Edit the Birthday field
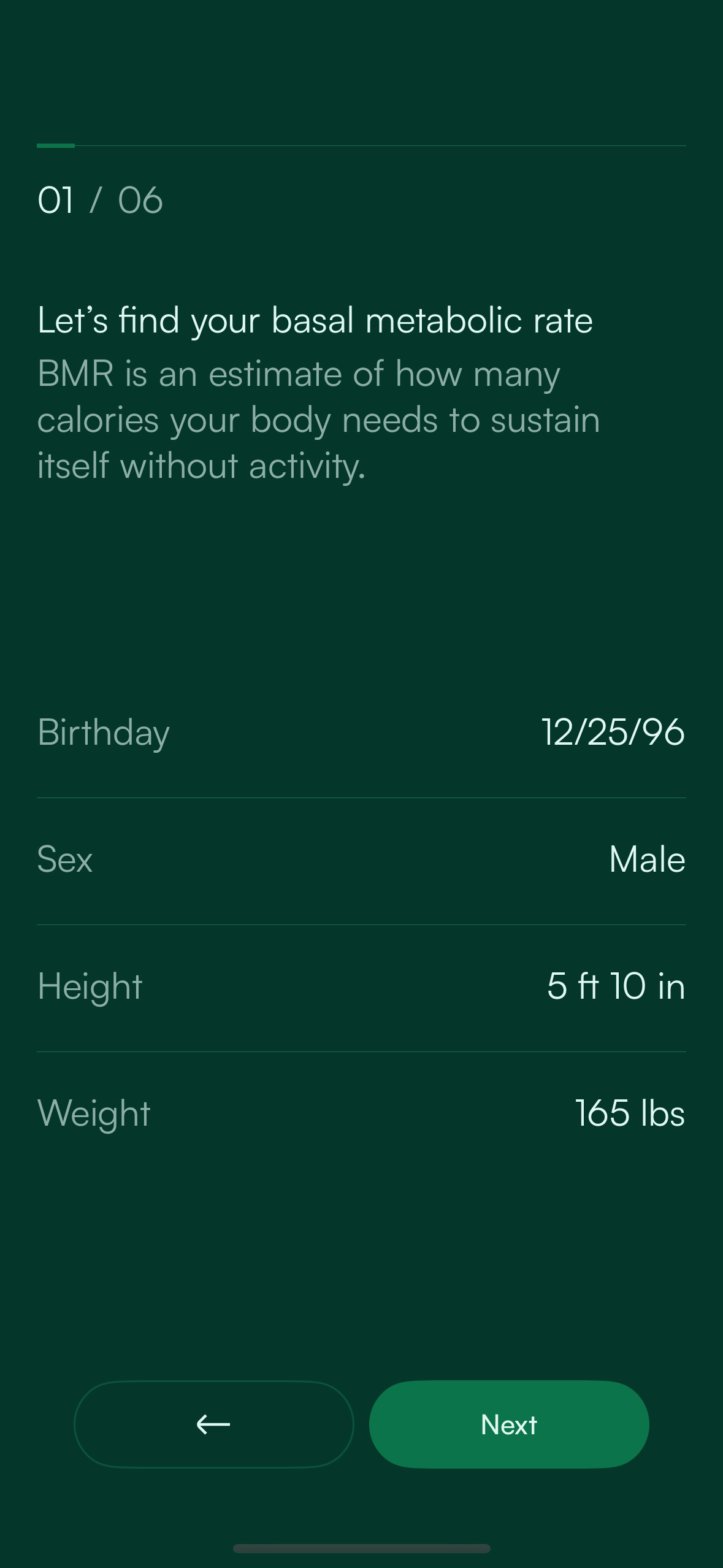Viewport: 723px width, 1568px height. [x=361, y=732]
